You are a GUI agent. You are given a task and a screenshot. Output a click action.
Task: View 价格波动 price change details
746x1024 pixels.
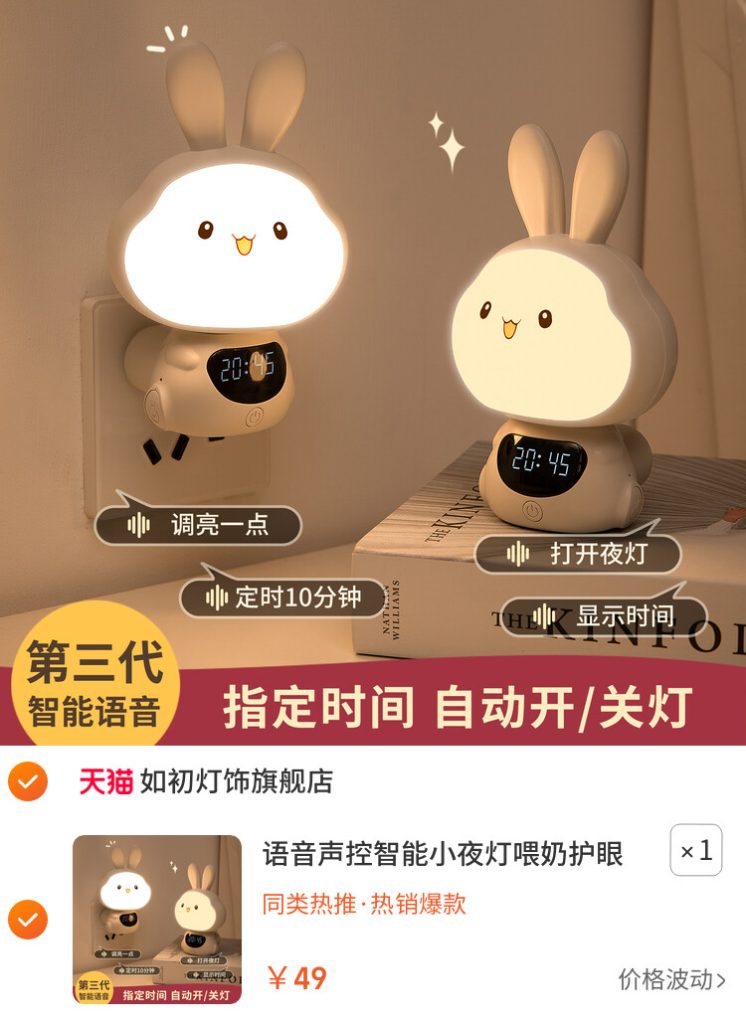[671, 979]
